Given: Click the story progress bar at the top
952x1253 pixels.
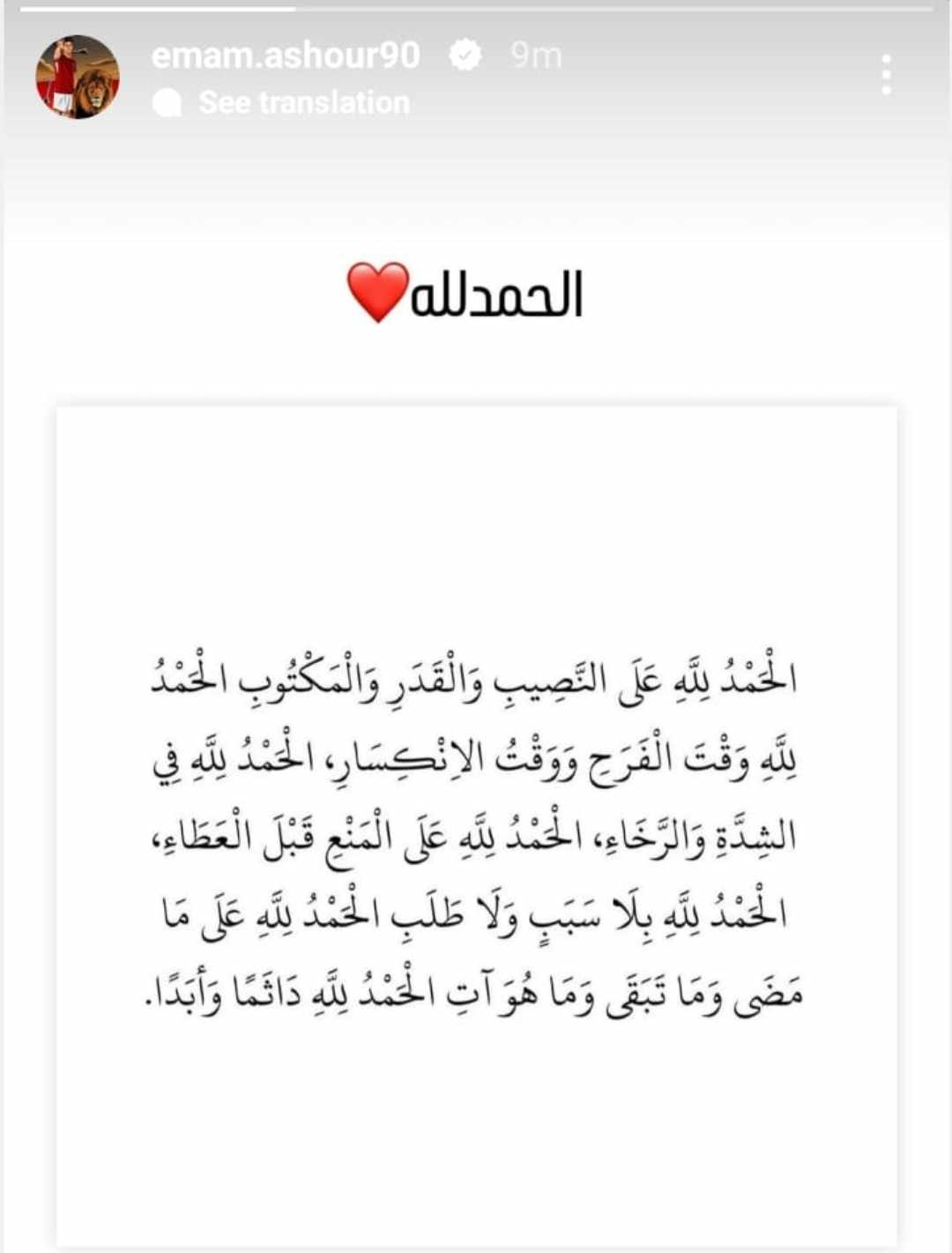Looking at the screenshot, I should point(476,9).
